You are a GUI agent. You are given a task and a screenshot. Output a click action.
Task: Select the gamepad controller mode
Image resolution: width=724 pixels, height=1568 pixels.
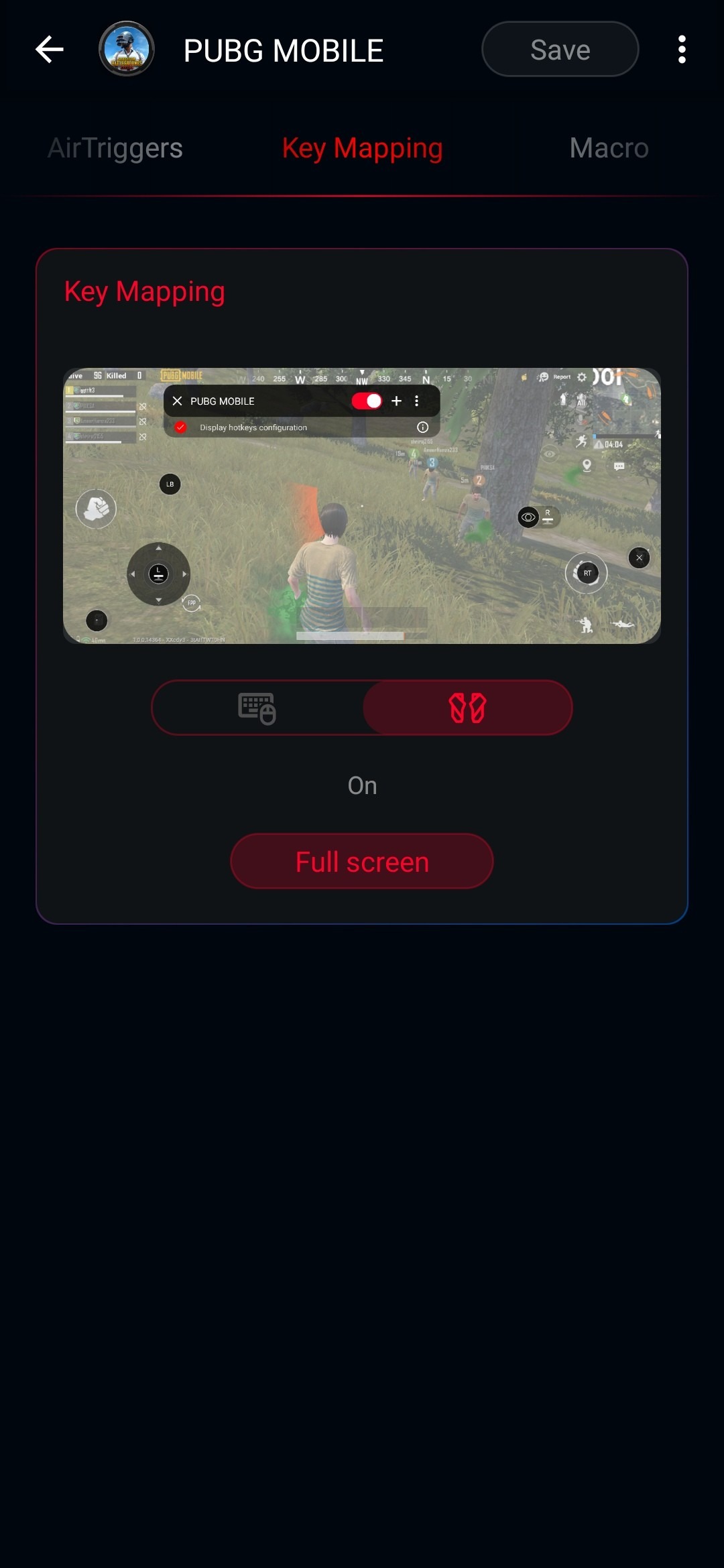click(x=467, y=708)
